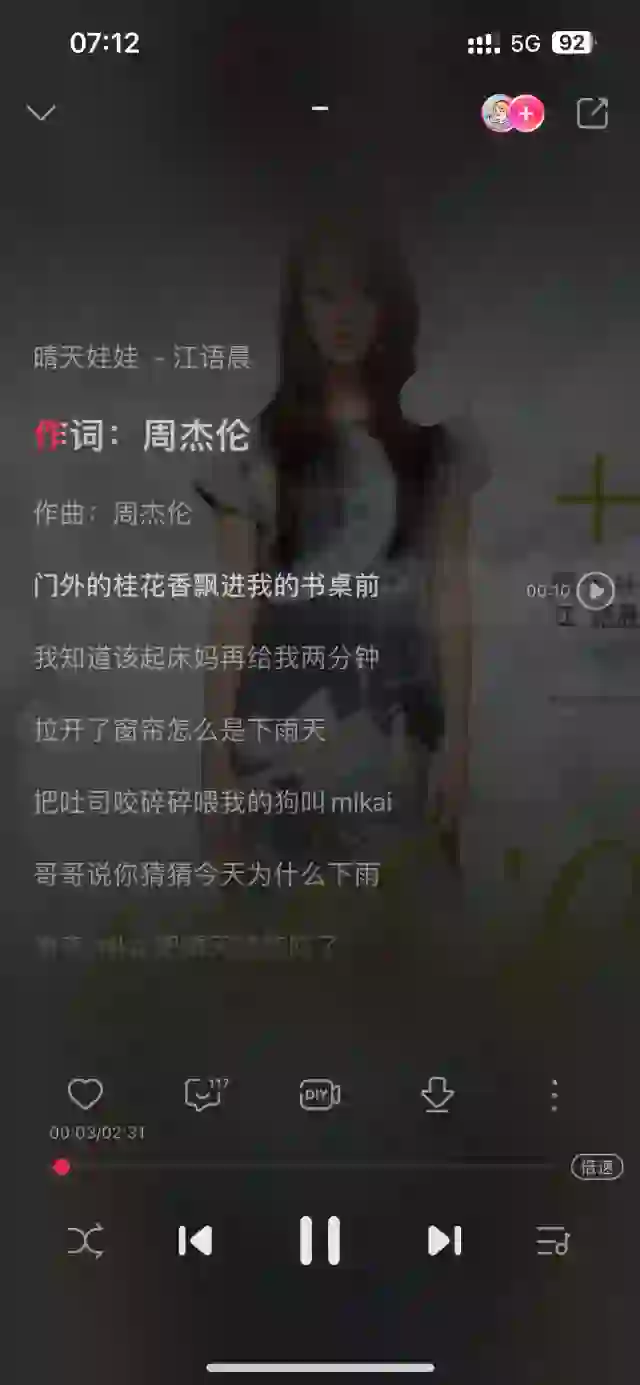The width and height of the screenshot is (640, 1385).
Task: Pause the current song
Action: 320,1241
